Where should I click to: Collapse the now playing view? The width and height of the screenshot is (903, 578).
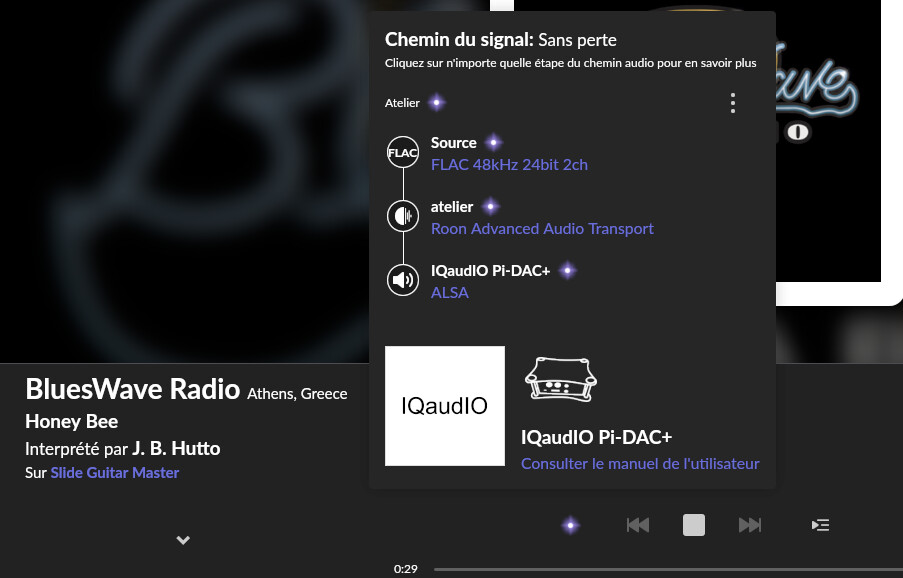[183, 540]
